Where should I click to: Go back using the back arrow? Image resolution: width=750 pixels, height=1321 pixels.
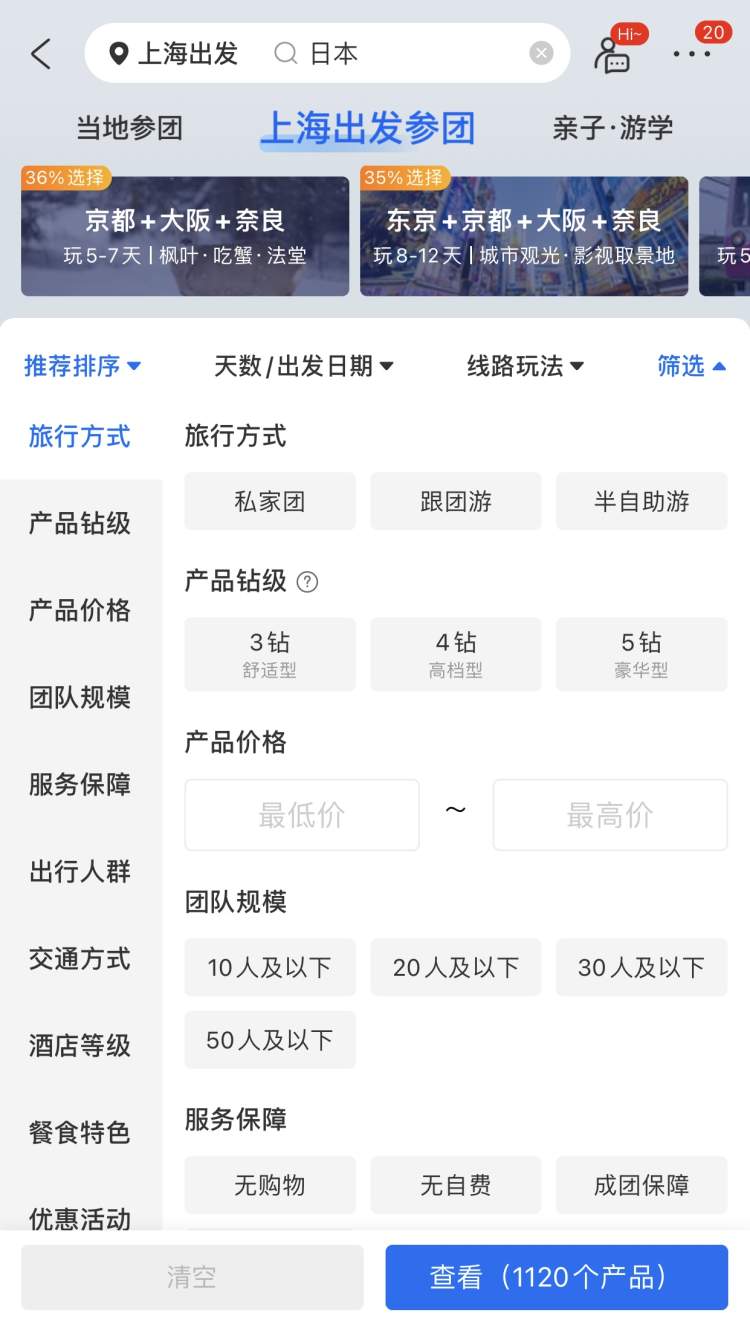(x=41, y=54)
